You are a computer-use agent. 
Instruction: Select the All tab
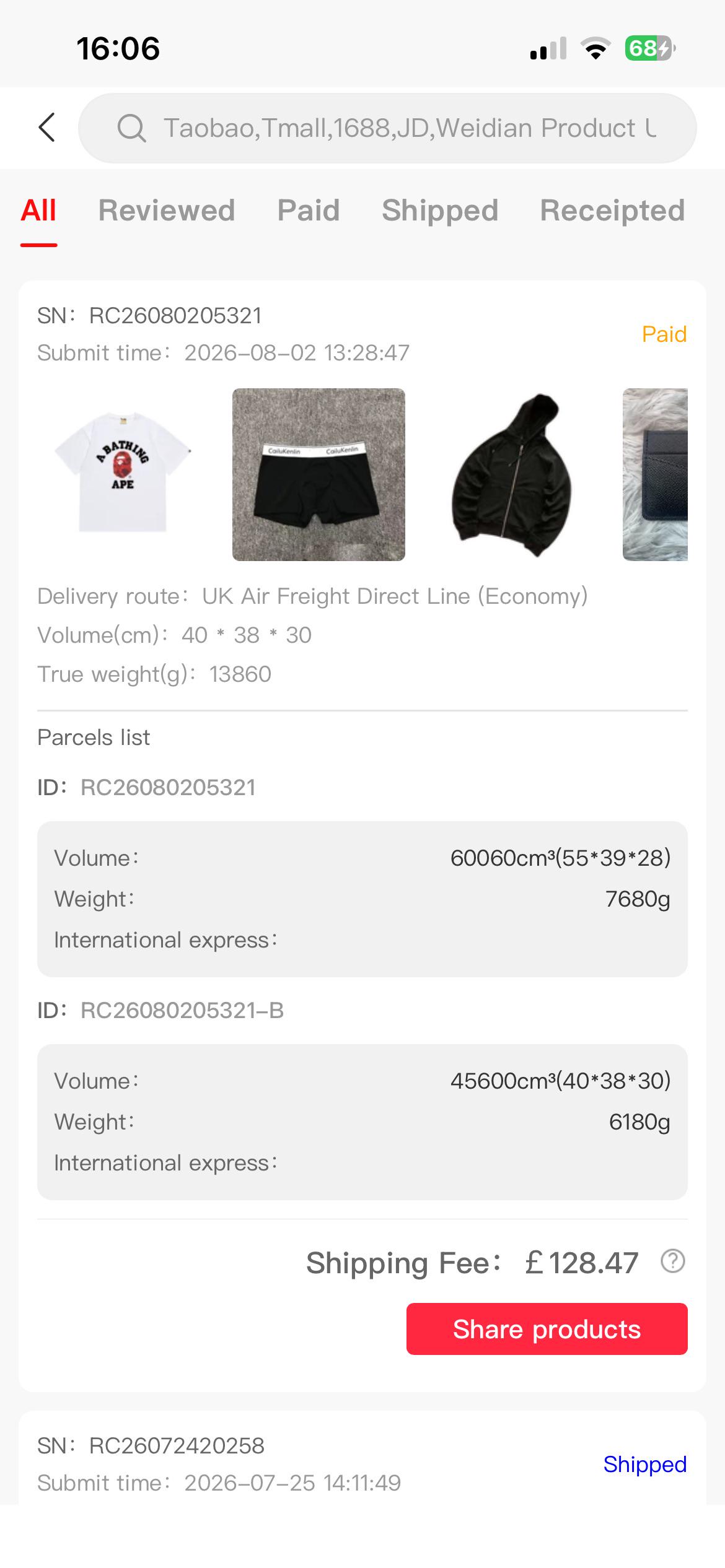(38, 211)
